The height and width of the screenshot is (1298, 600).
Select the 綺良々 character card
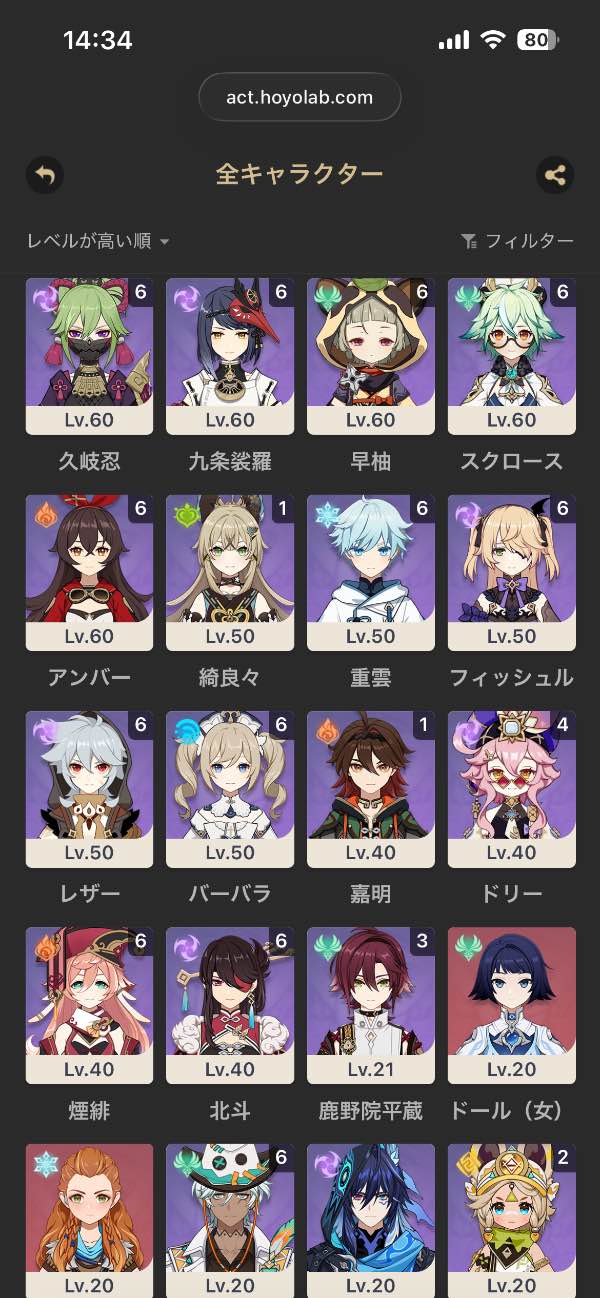230,573
